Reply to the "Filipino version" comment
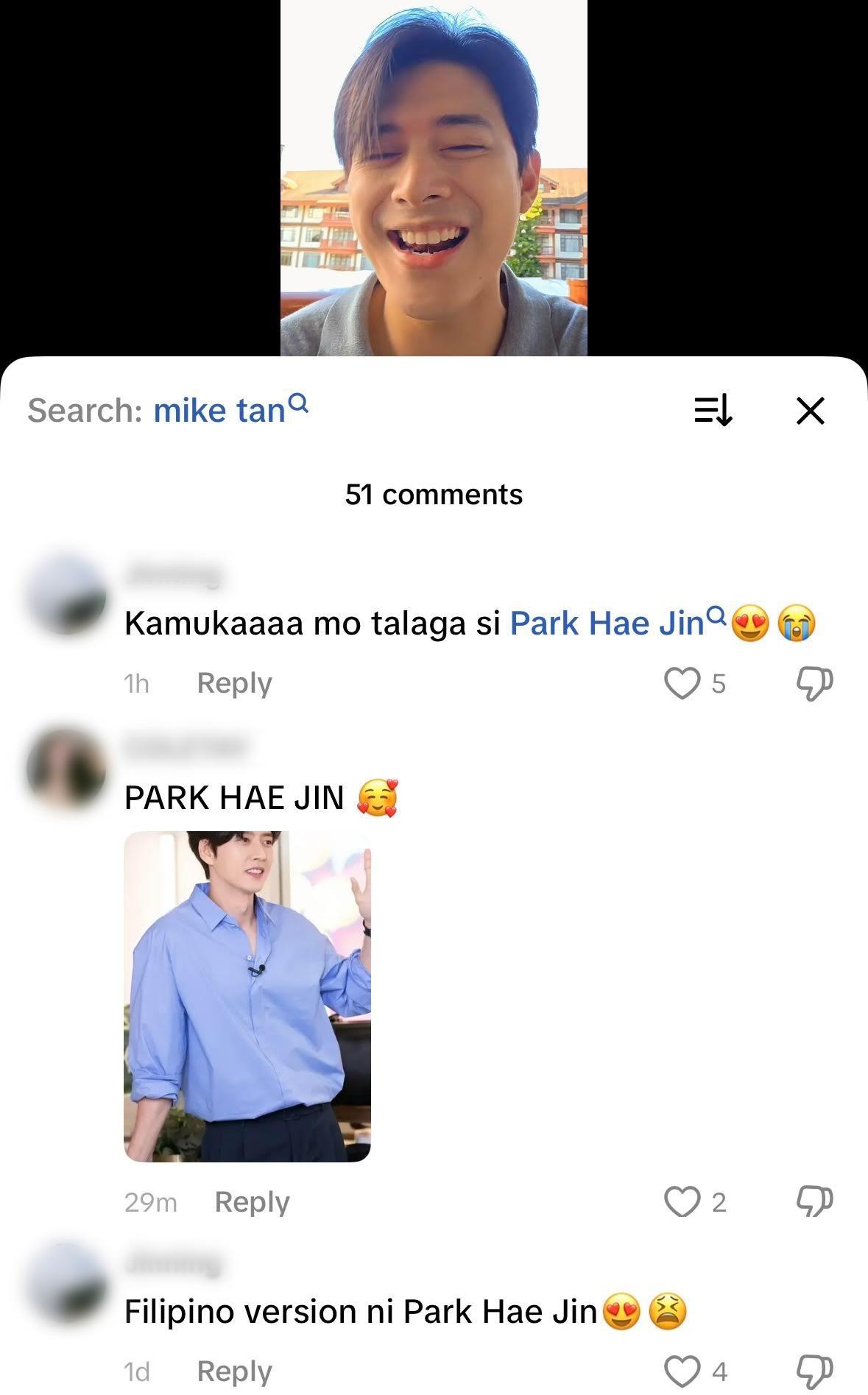This screenshot has height=1395, width=868. [x=234, y=1371]
